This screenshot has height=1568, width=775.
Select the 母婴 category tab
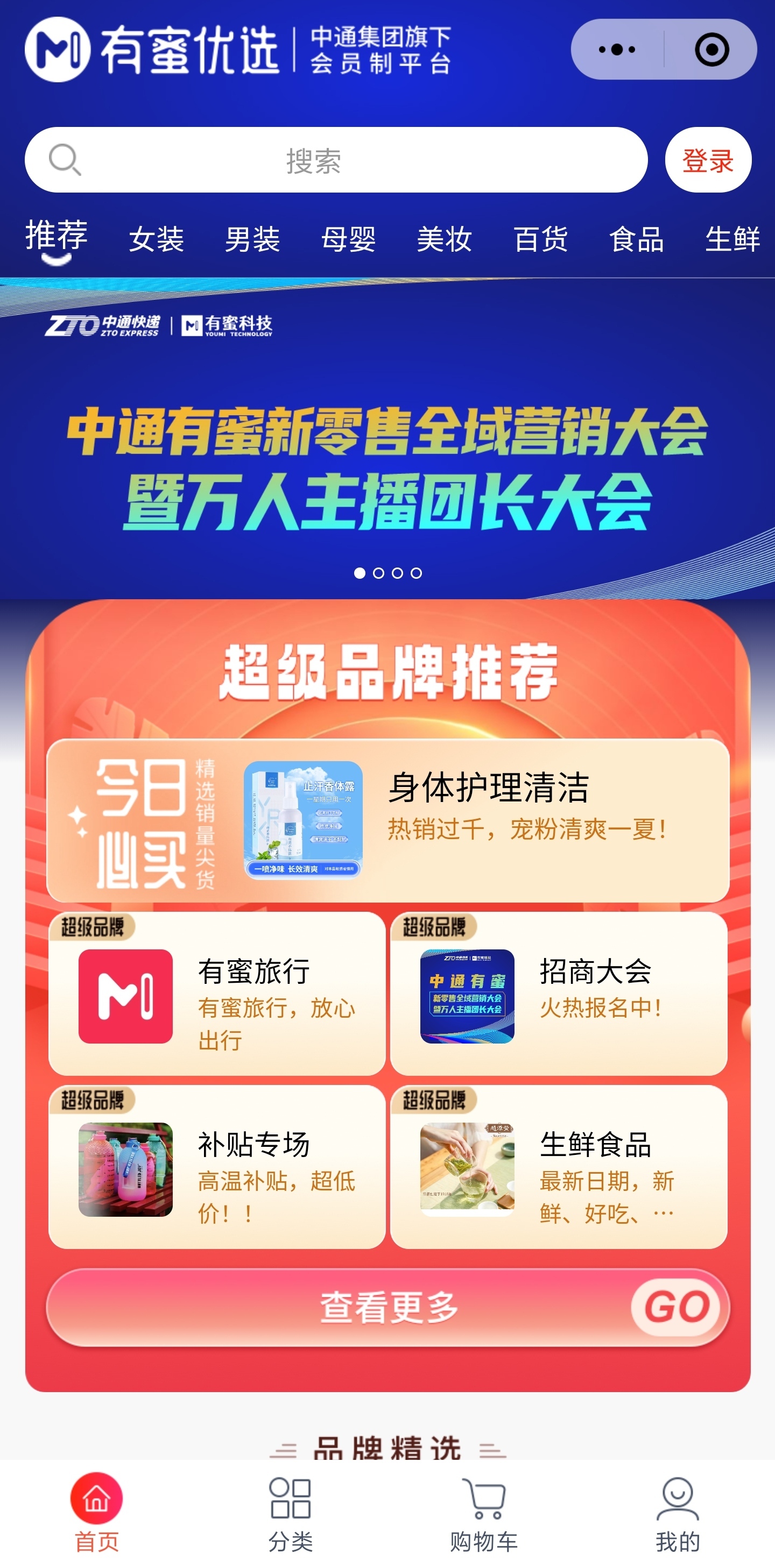(x=348, y=239)
